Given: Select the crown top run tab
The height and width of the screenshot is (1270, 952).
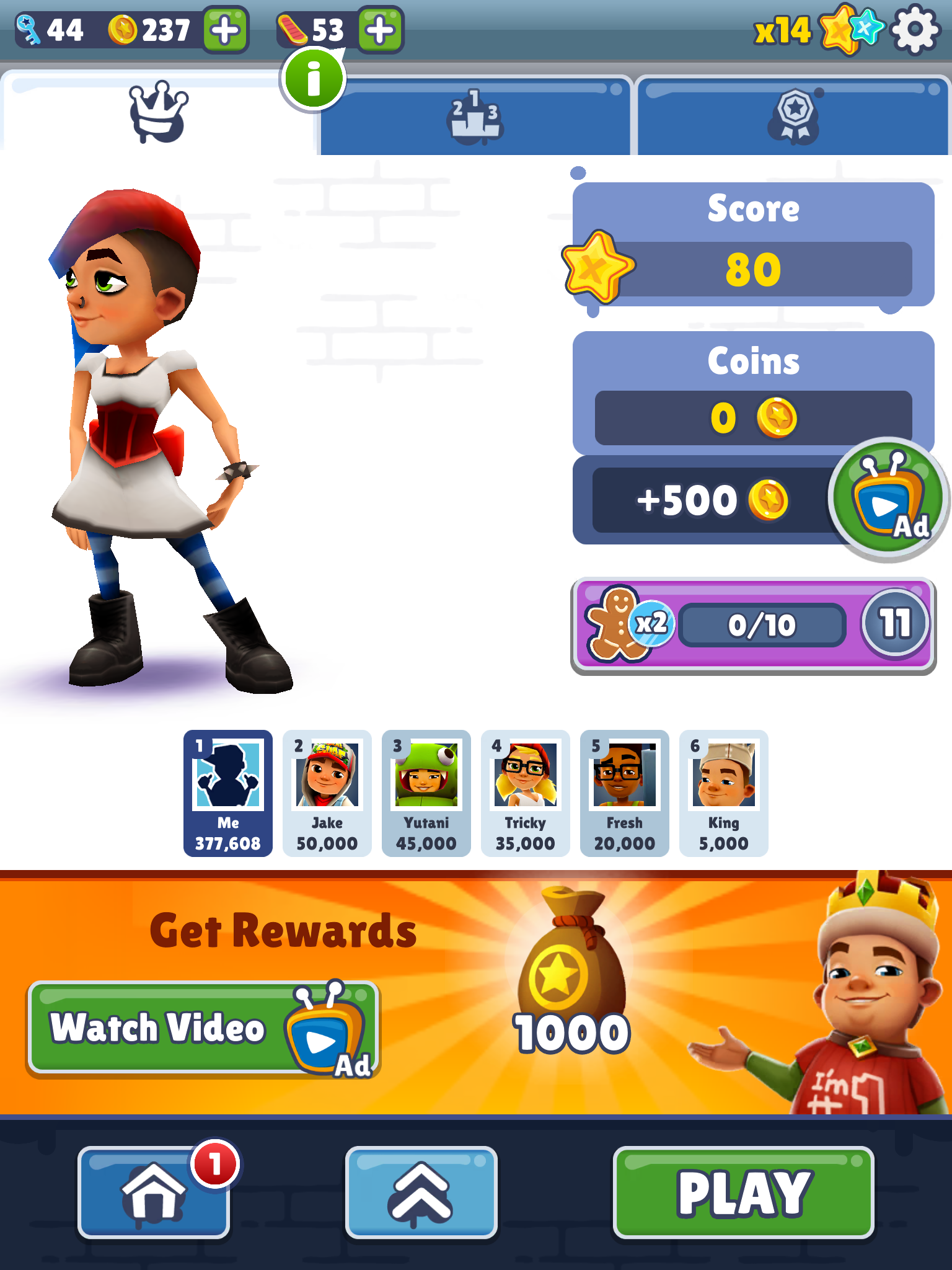Looking at the screenshot, I should (x=159, y=113).
